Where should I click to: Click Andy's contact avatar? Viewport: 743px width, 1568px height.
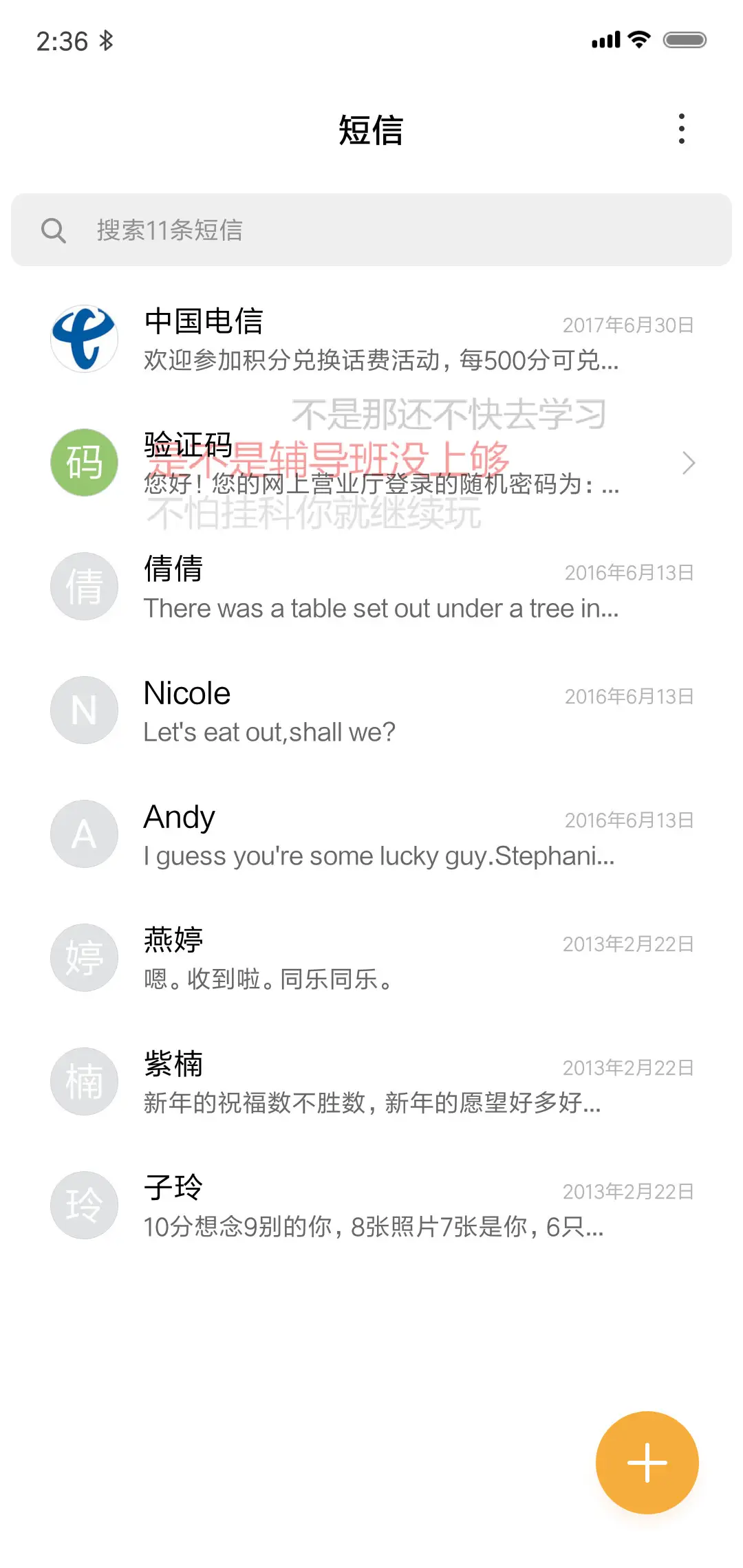coord(84,834)
